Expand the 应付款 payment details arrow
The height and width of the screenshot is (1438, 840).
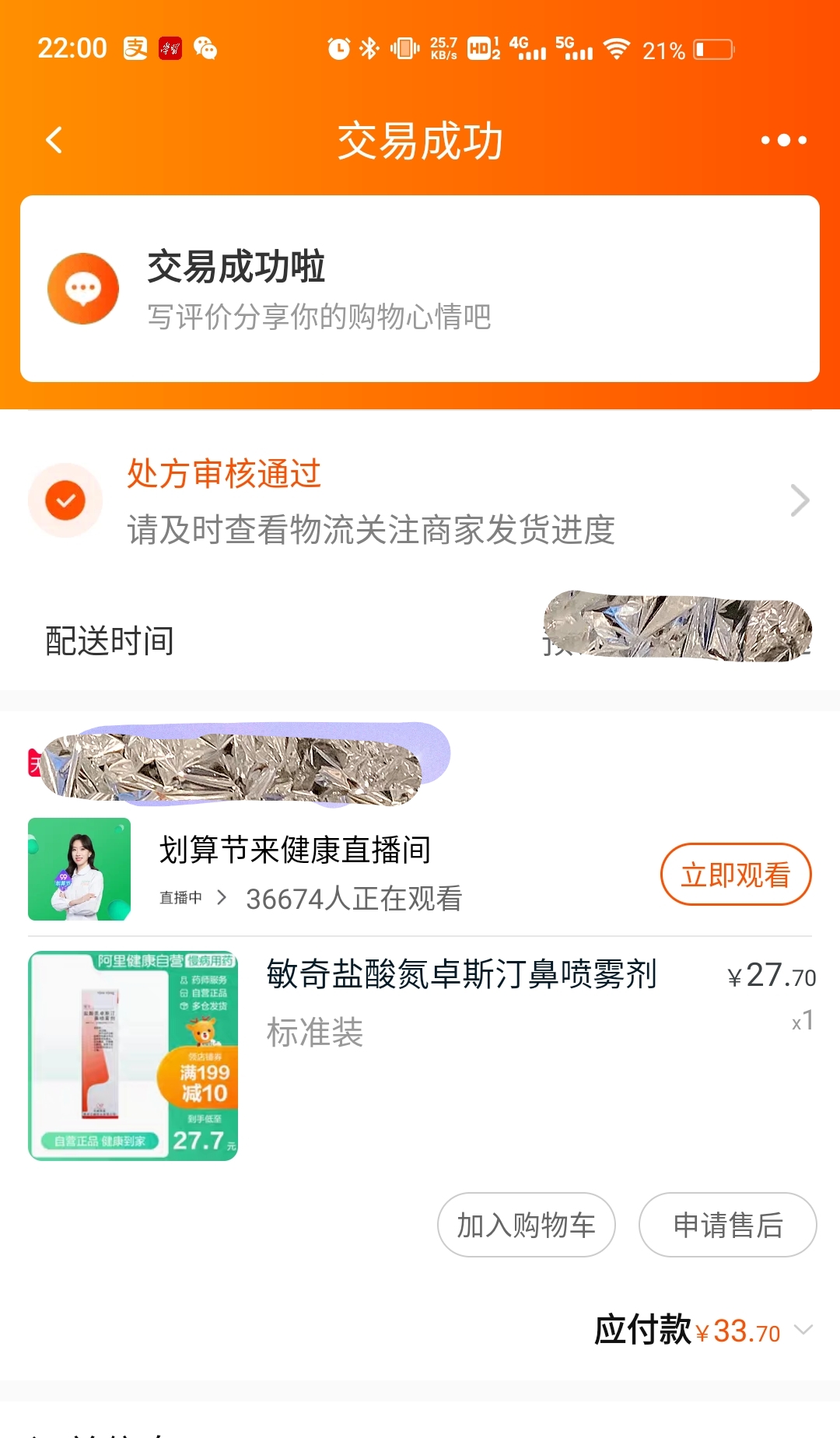804,1331
